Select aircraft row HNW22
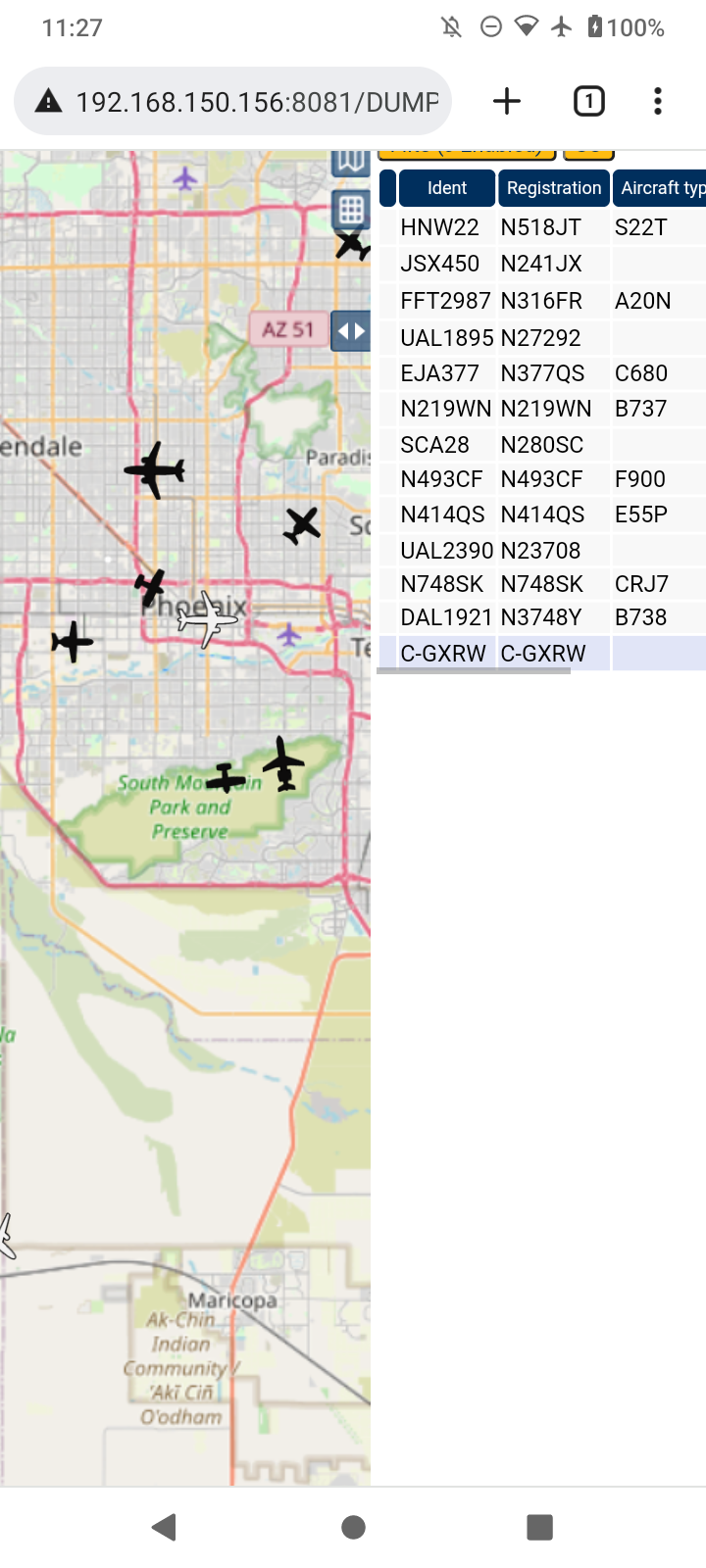The height and width of the screenshot is (1568, 706). 542,227
